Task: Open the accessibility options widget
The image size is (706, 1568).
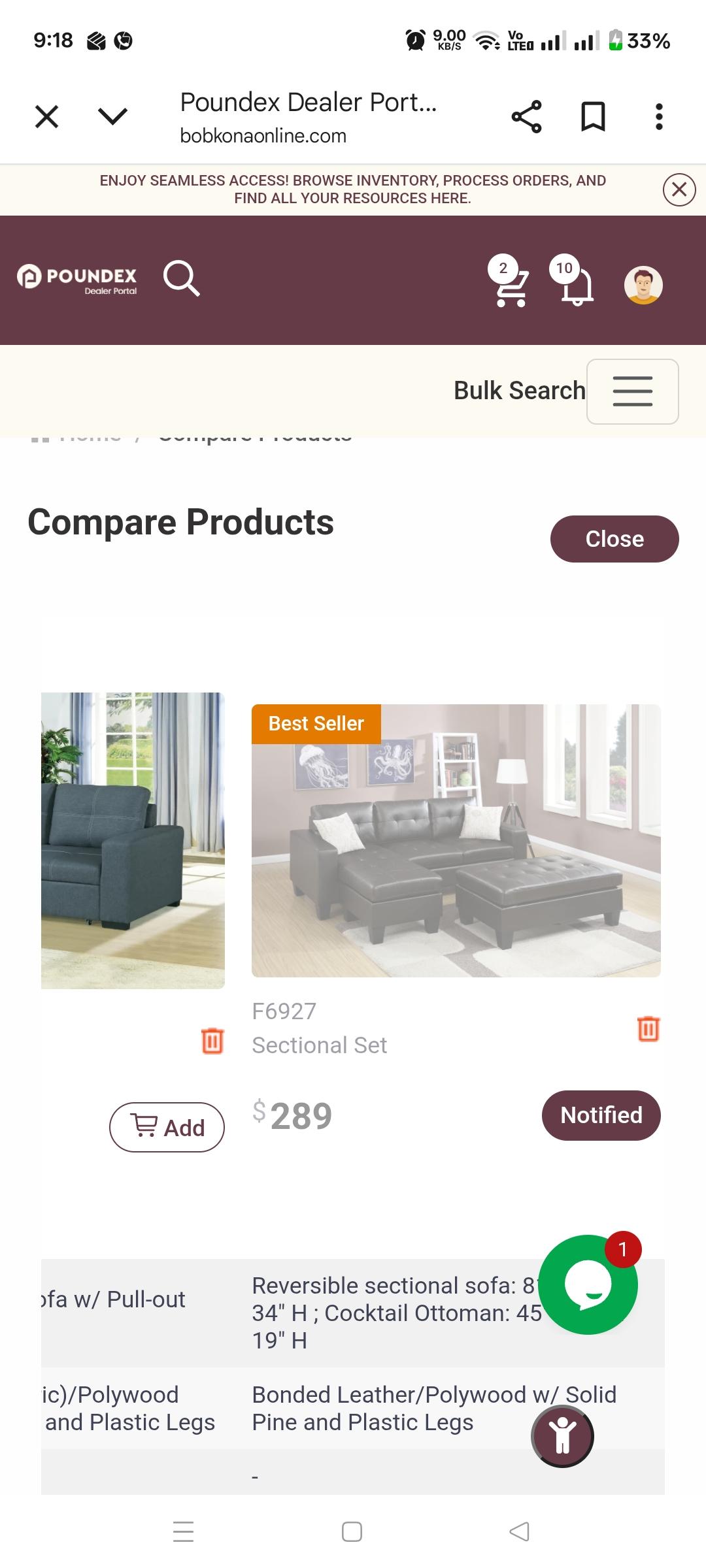Action: tap(562, 1436)
